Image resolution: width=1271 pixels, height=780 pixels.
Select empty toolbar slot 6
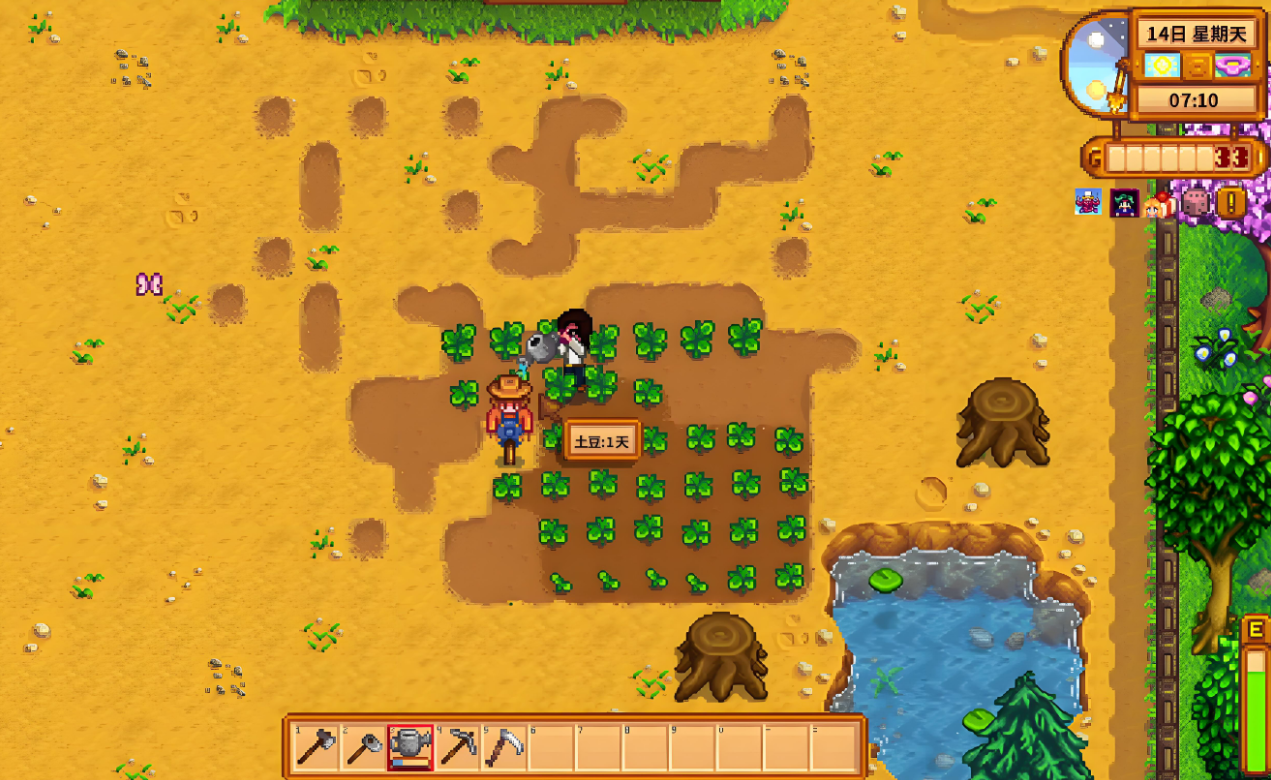tap(552, 747)
